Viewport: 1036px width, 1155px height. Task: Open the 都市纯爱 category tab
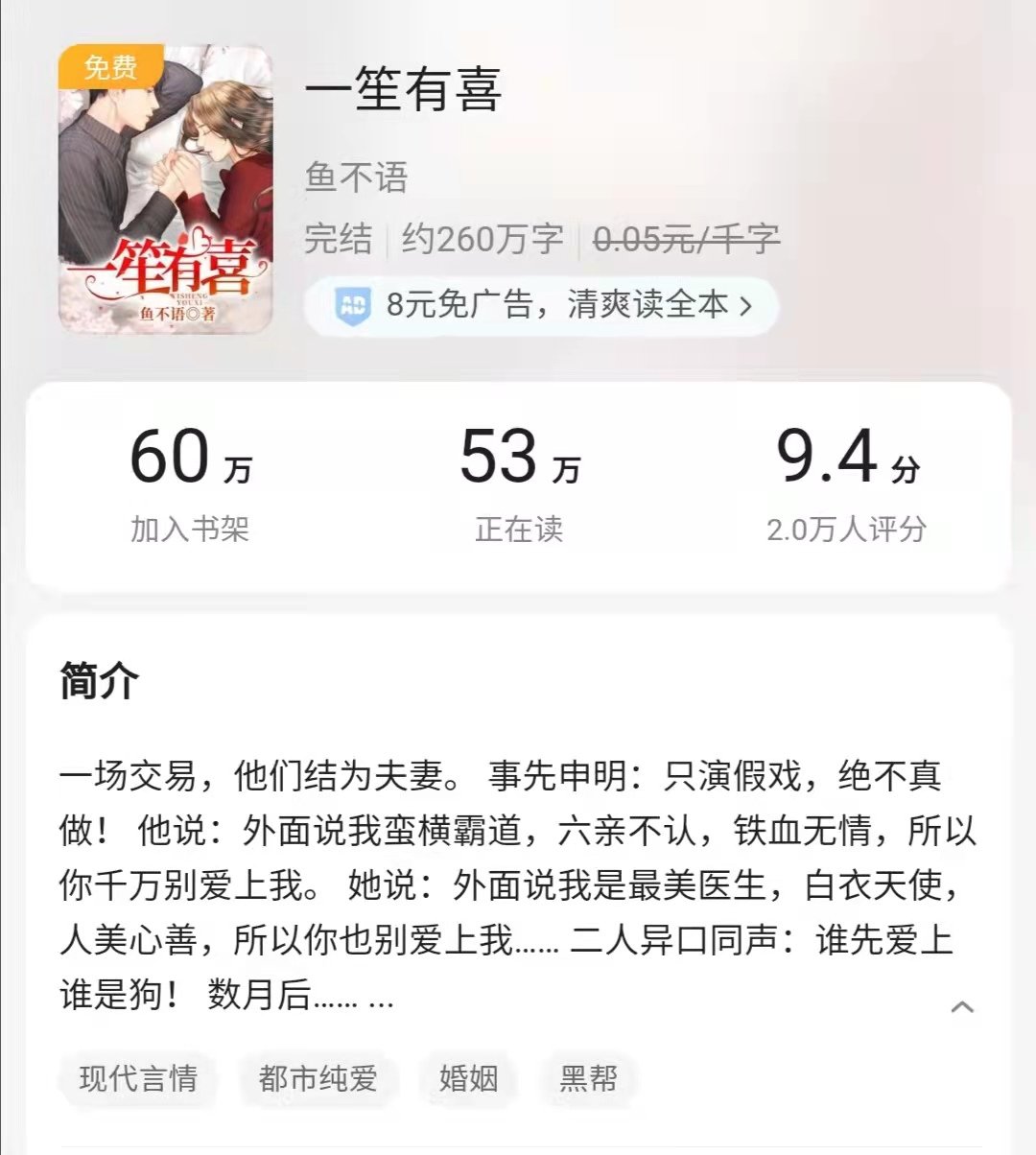click(x=318, y=1080)
